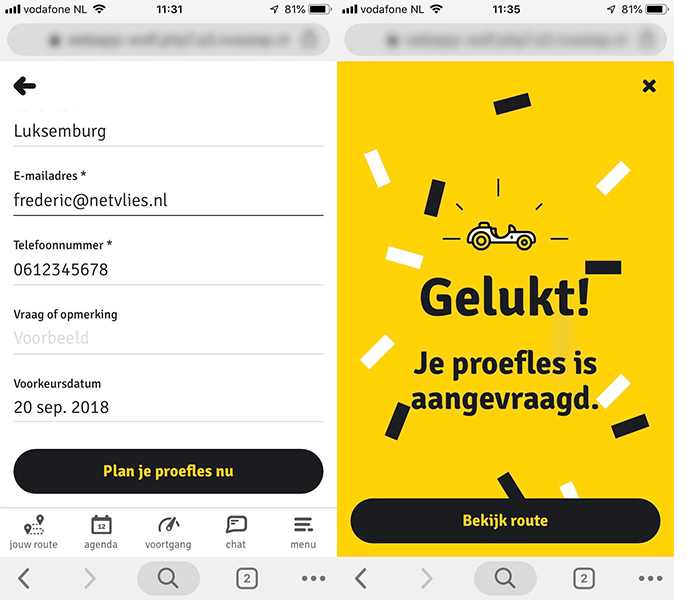Switch to the voortgang tab
This screenshot has height=600, width=700.
[x=168, y=532]
